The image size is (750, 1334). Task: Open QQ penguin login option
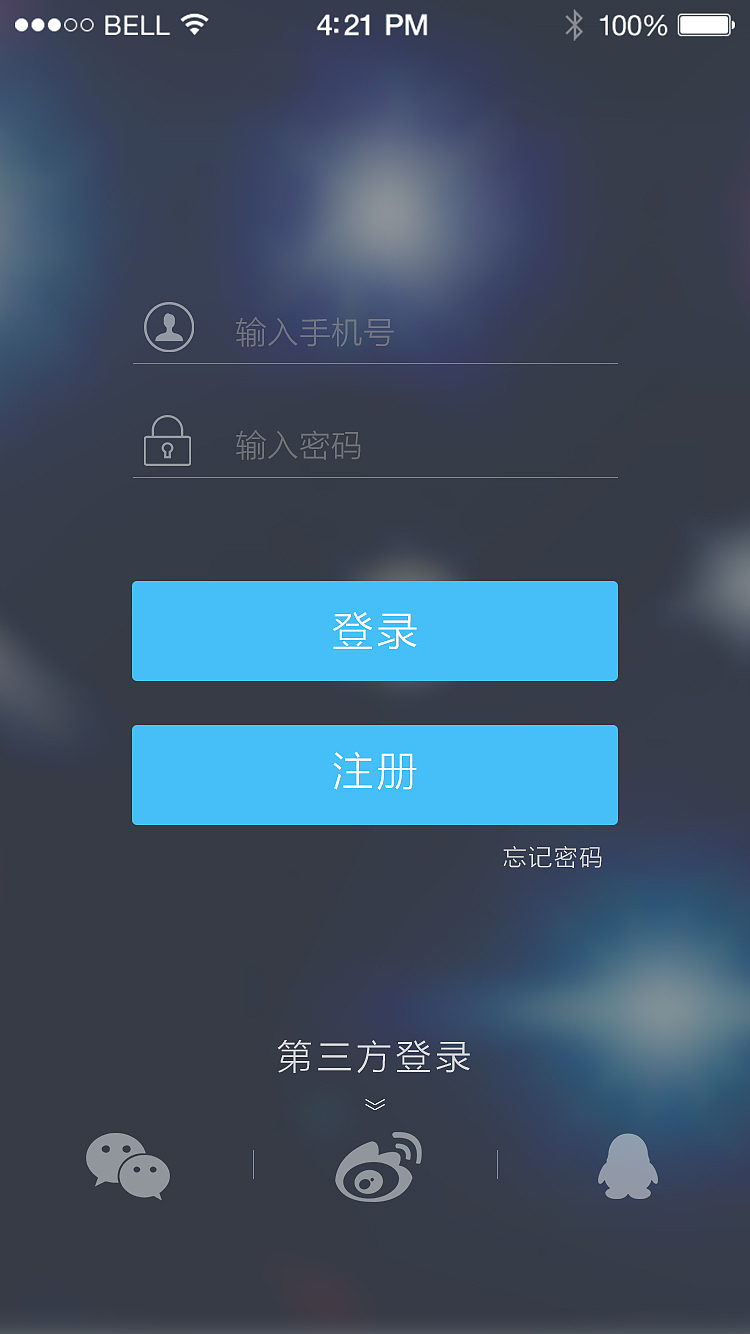(627, 1165)
